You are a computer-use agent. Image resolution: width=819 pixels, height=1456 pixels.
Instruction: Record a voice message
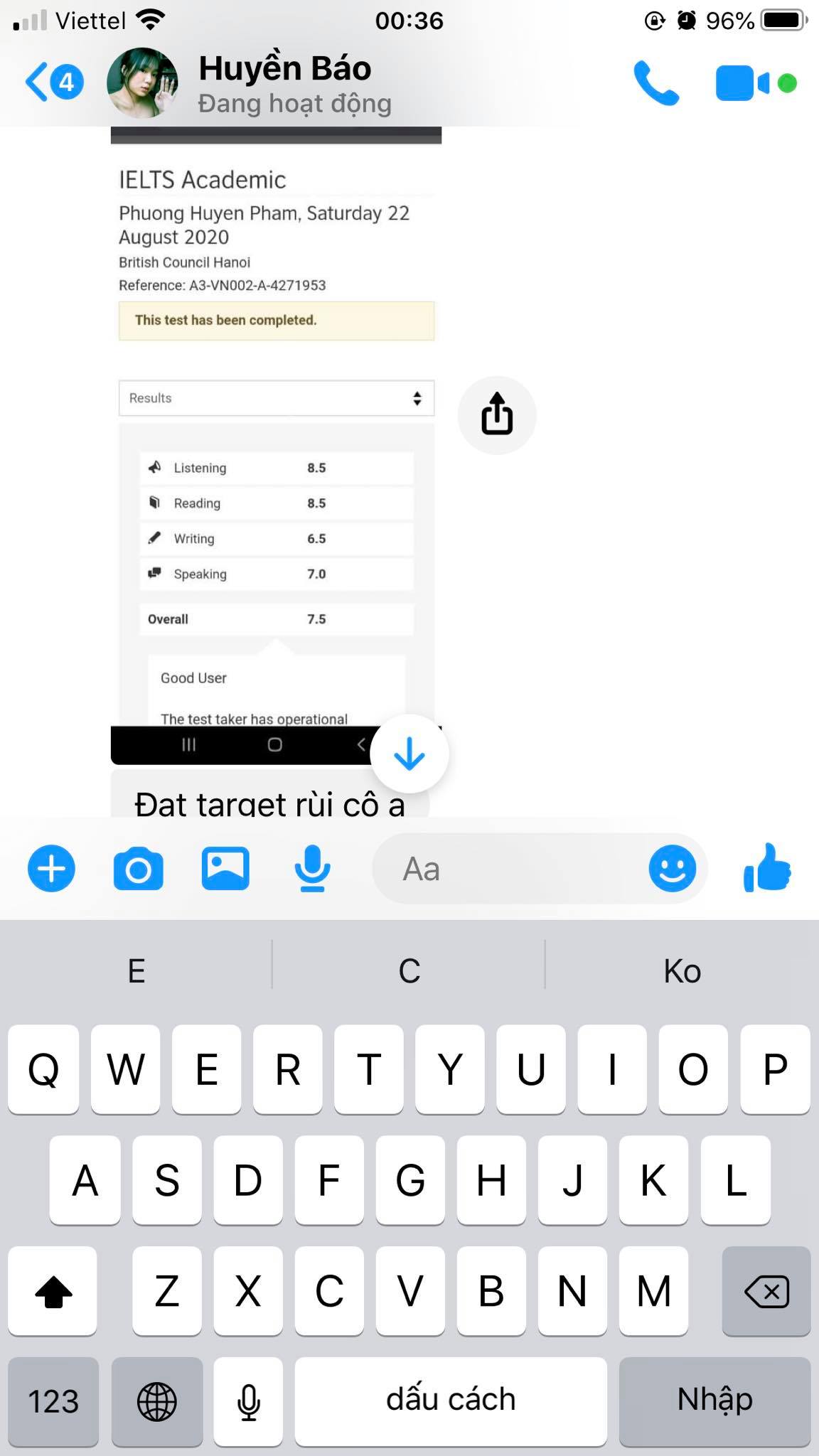point(312,868)
